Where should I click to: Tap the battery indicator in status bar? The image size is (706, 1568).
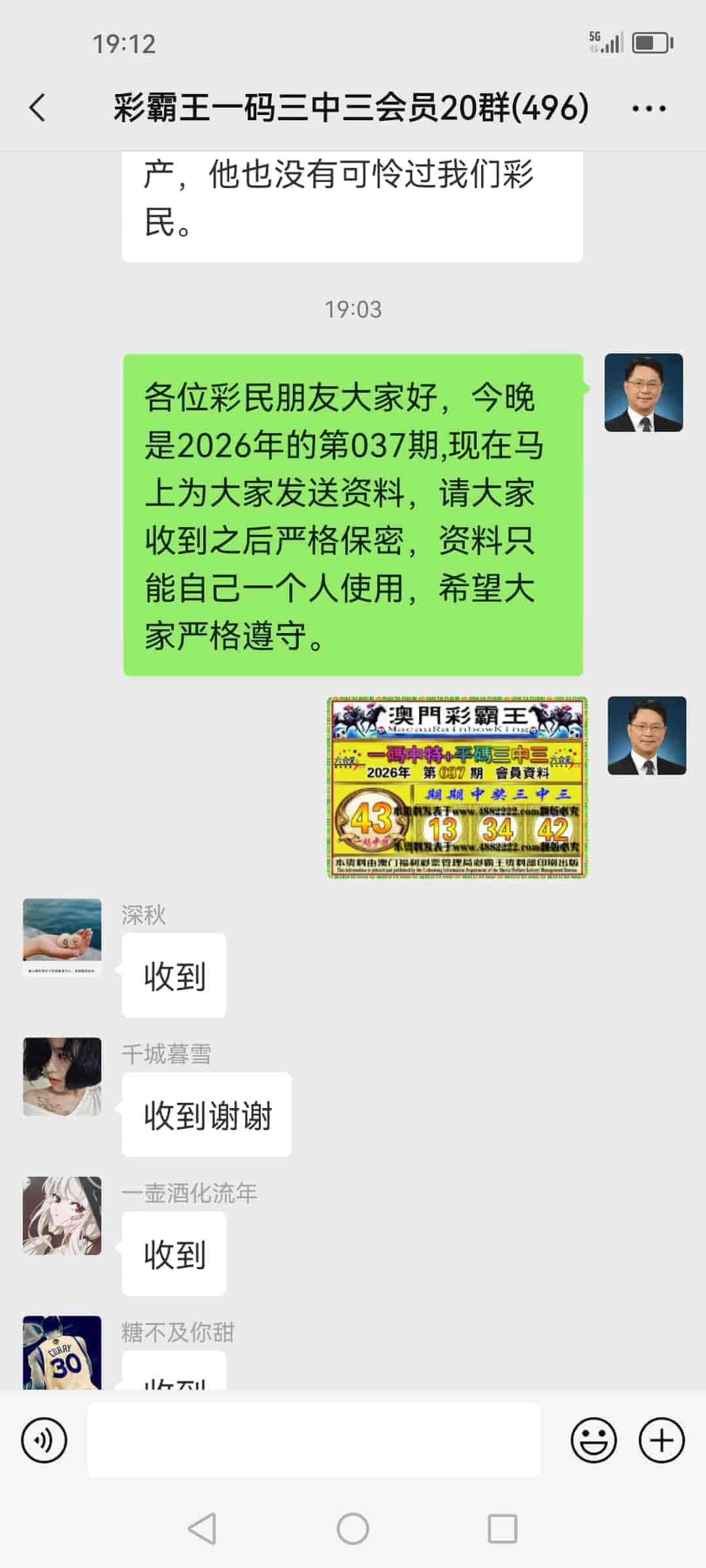pyautogui.click(x=650, y=42)
